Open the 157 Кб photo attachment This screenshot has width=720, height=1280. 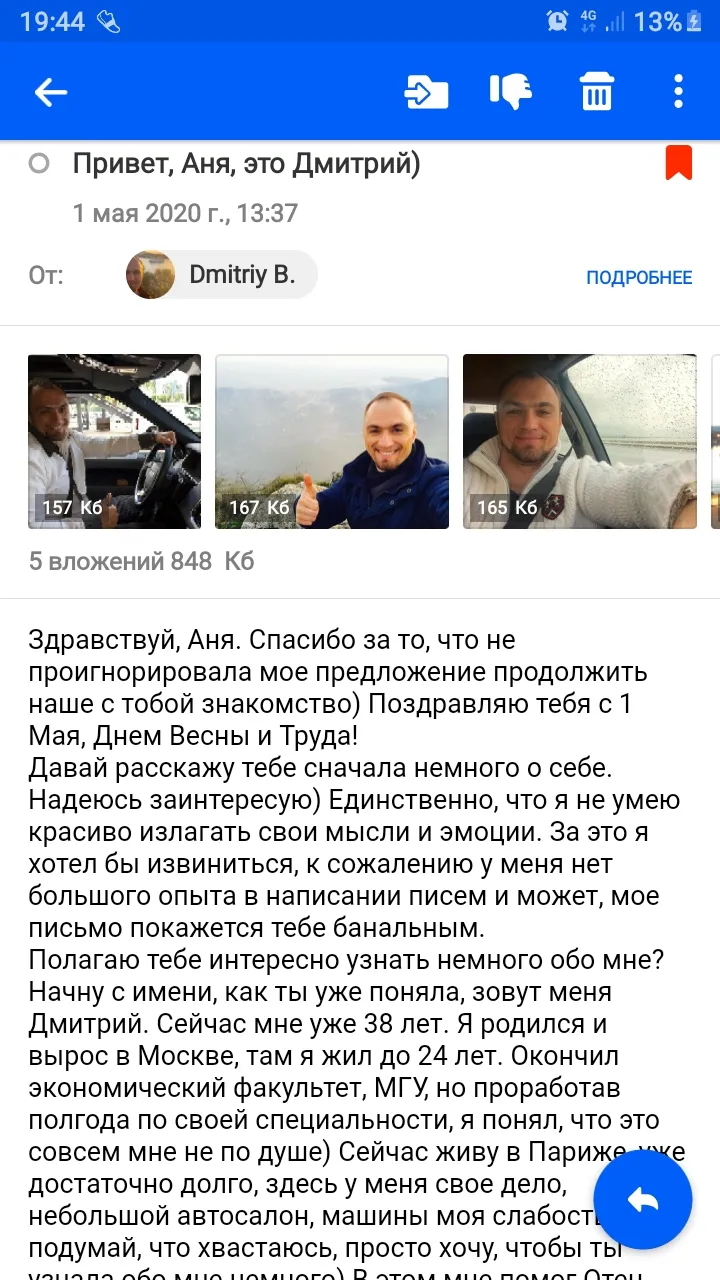114,441
